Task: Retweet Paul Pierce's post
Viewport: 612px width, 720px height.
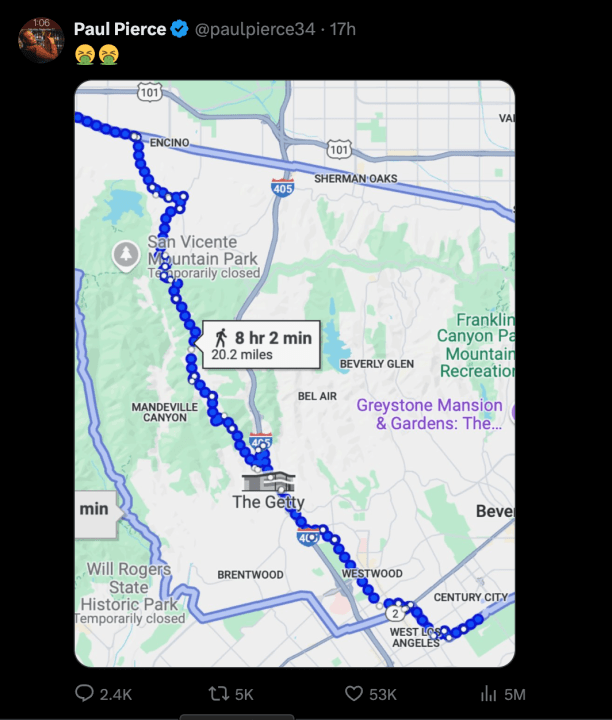Action: coord(217,693)
